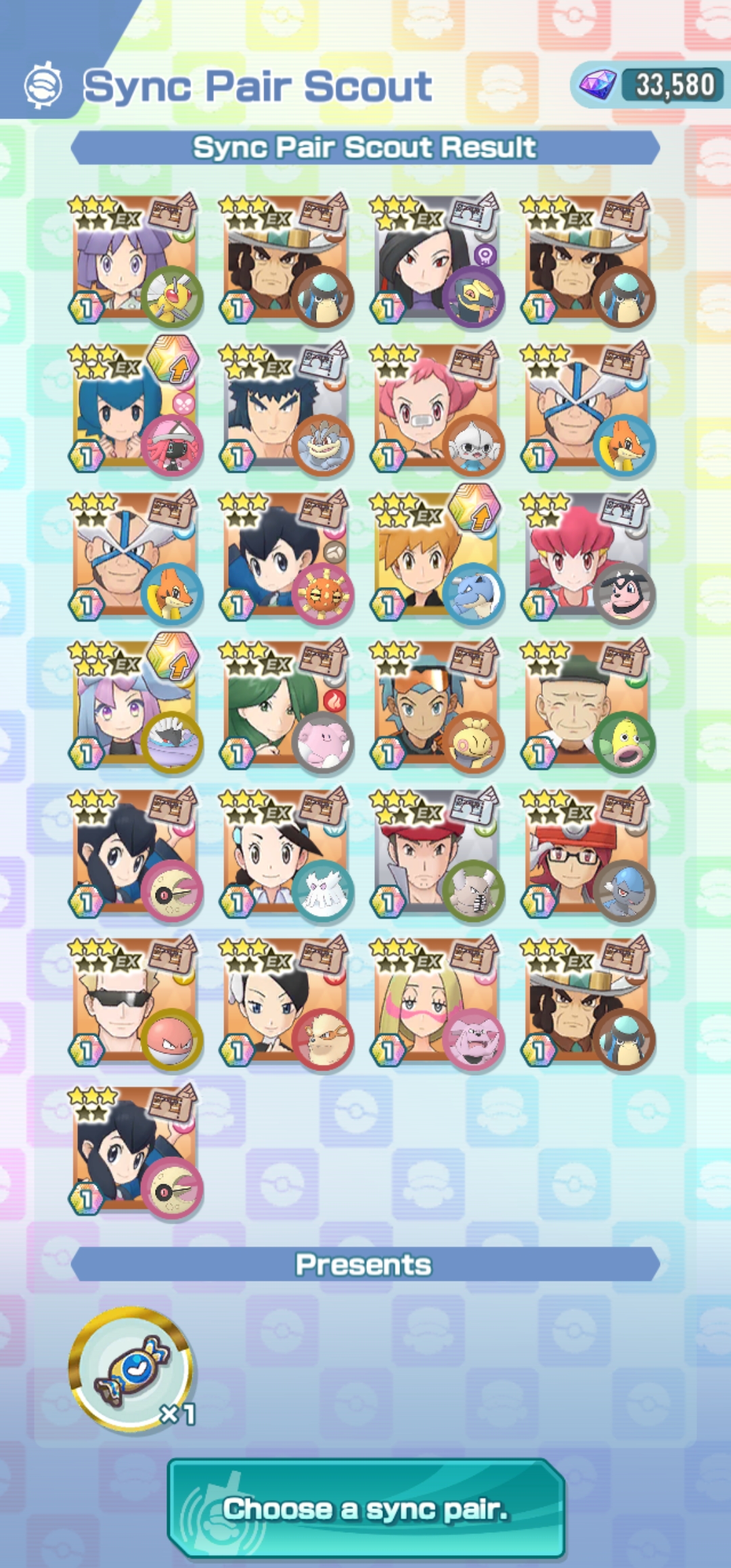
Task: Open the sync pair tile with Weepinbell
Action: pyautogui.click(x=586, y=704)
